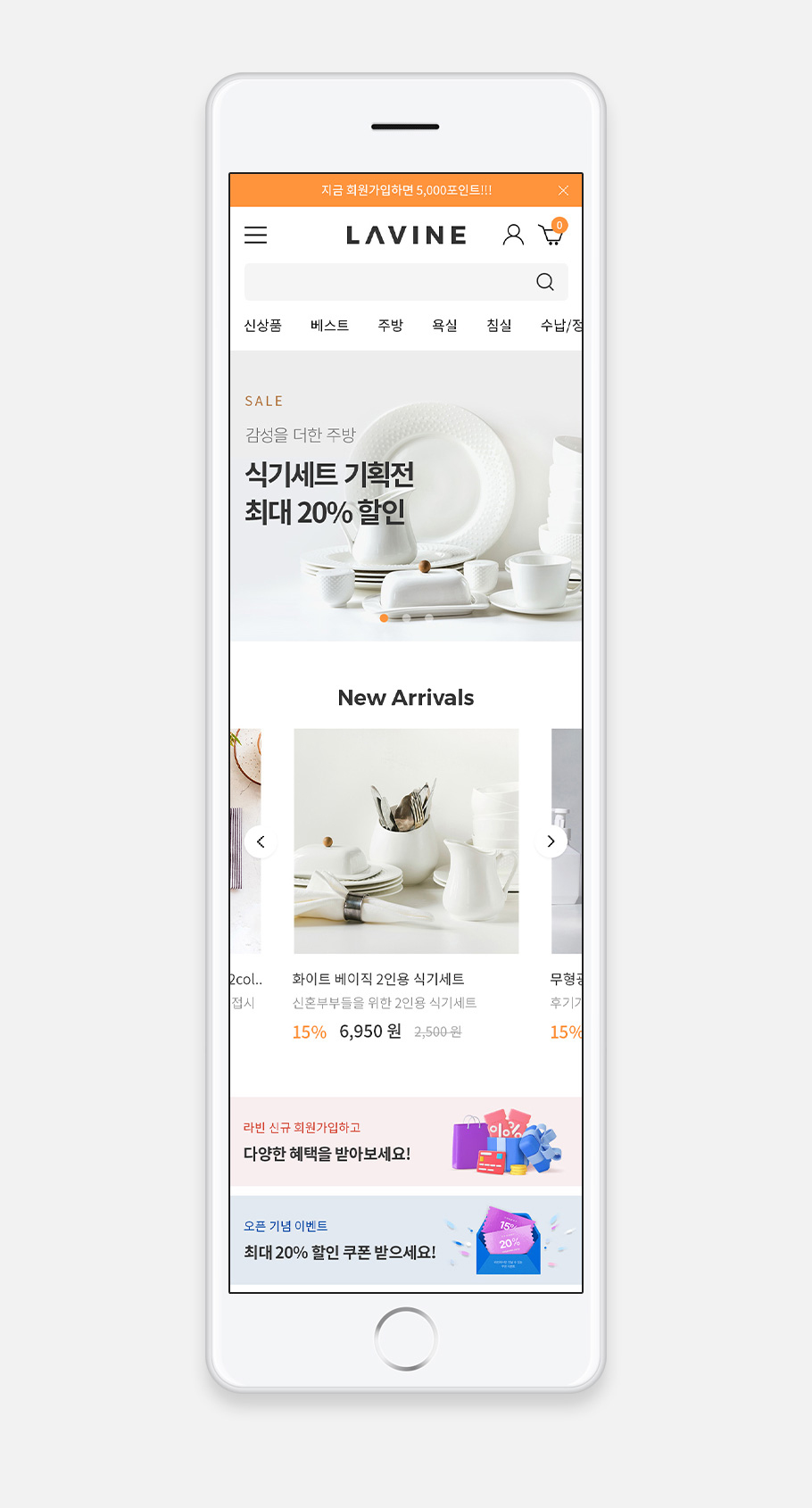Open the 신규 회원가입 benefits banner
Viewport: 812px width, 1508px height.
406,1141
